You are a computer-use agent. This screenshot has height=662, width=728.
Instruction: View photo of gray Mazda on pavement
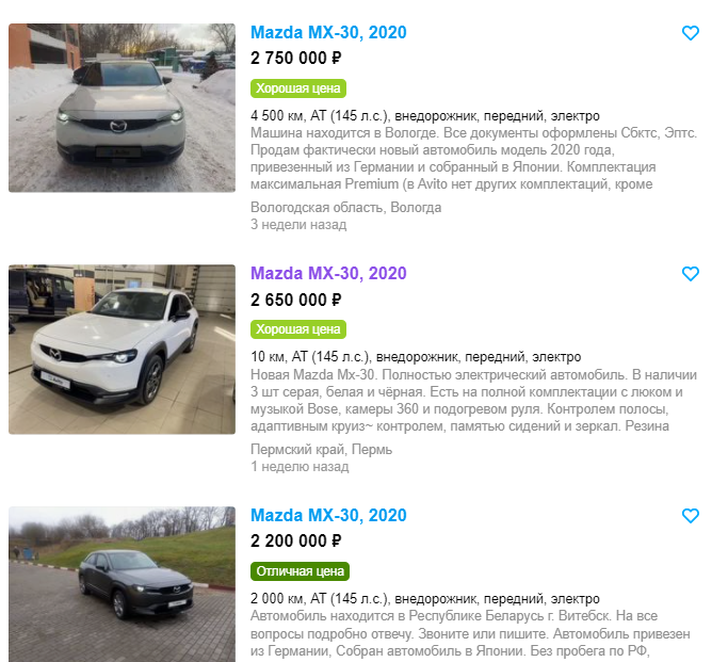click(122, 584)
